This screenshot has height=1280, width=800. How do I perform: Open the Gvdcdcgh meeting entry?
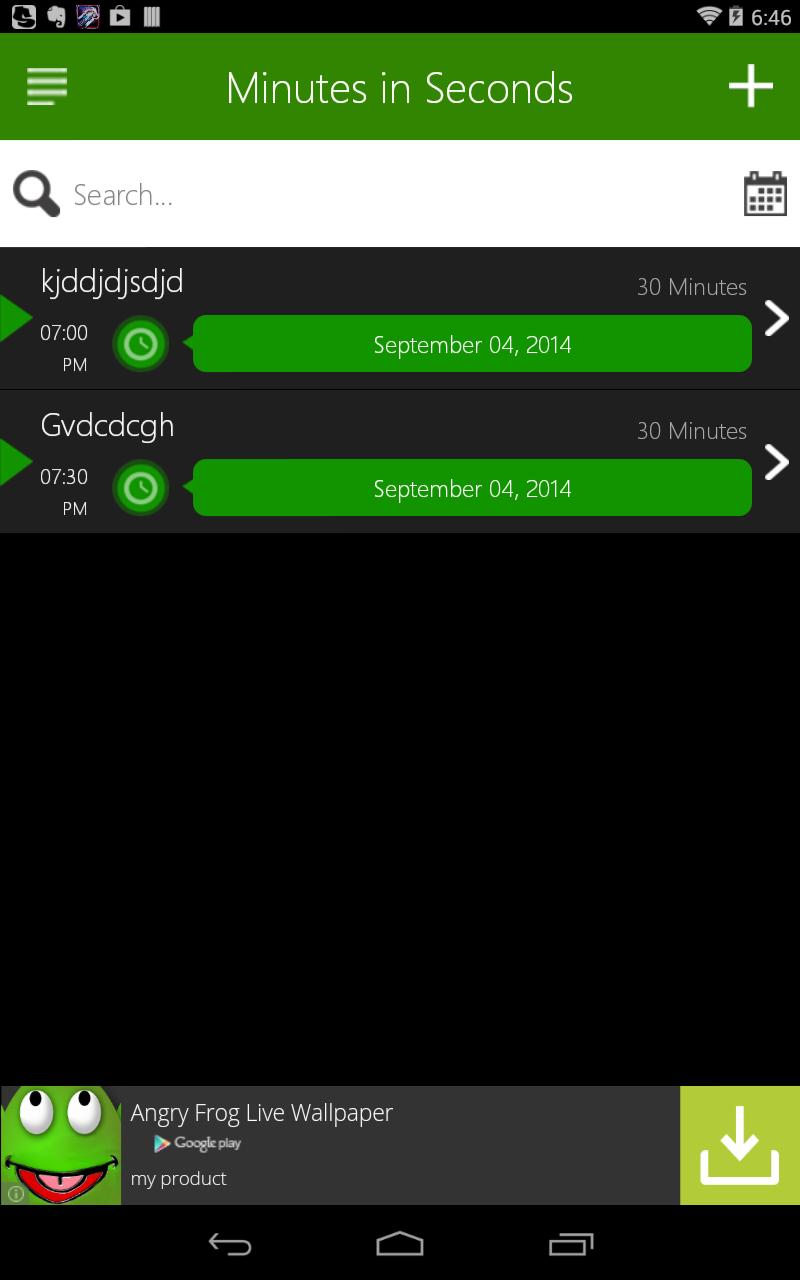tap(107, 426)
